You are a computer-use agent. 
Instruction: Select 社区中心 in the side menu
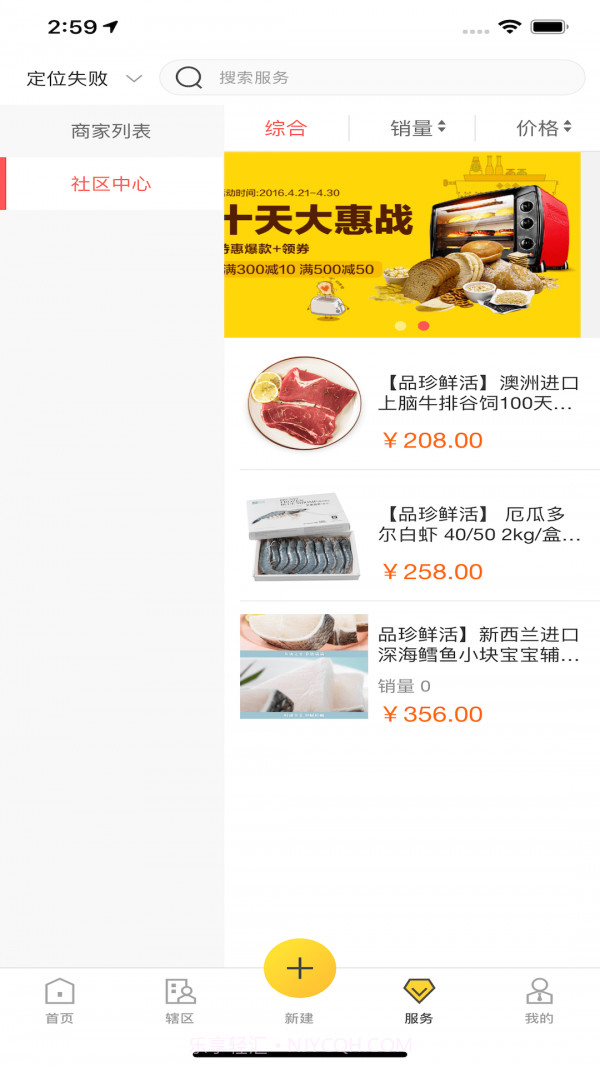(x=111, y=184)
